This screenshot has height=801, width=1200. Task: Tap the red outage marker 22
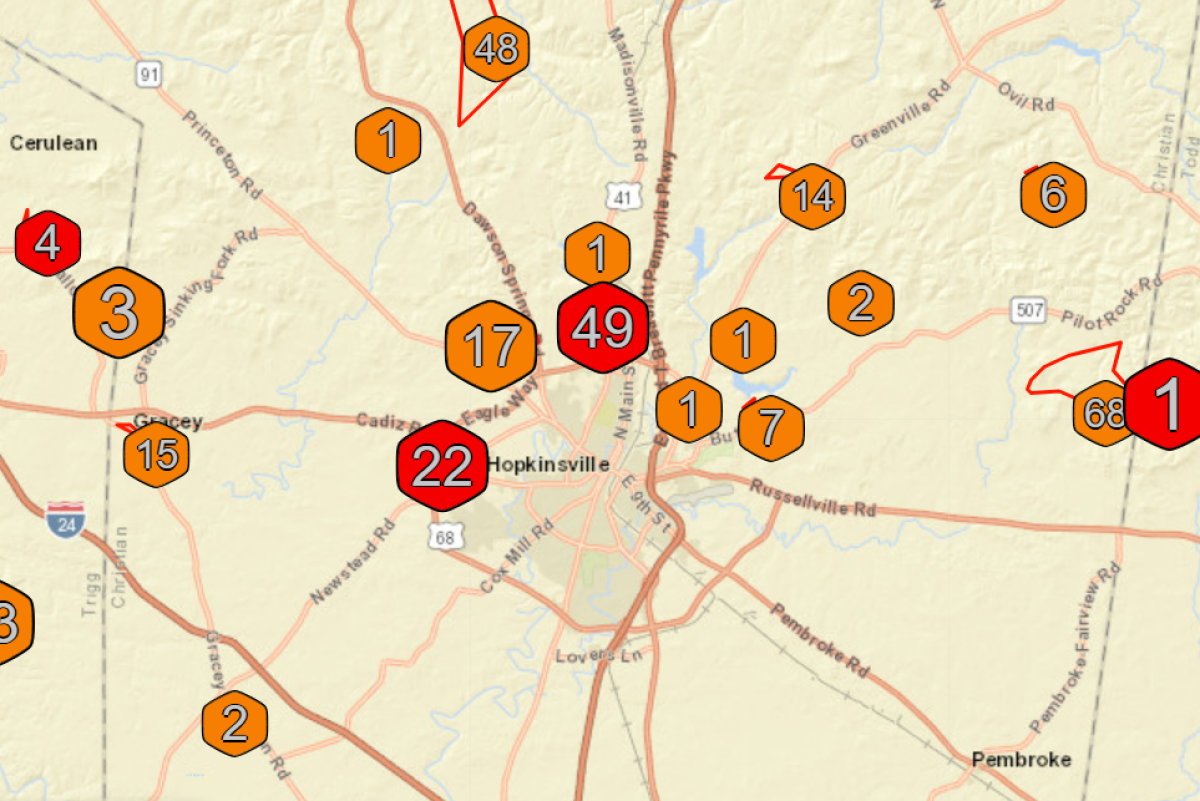pos(442,466)
